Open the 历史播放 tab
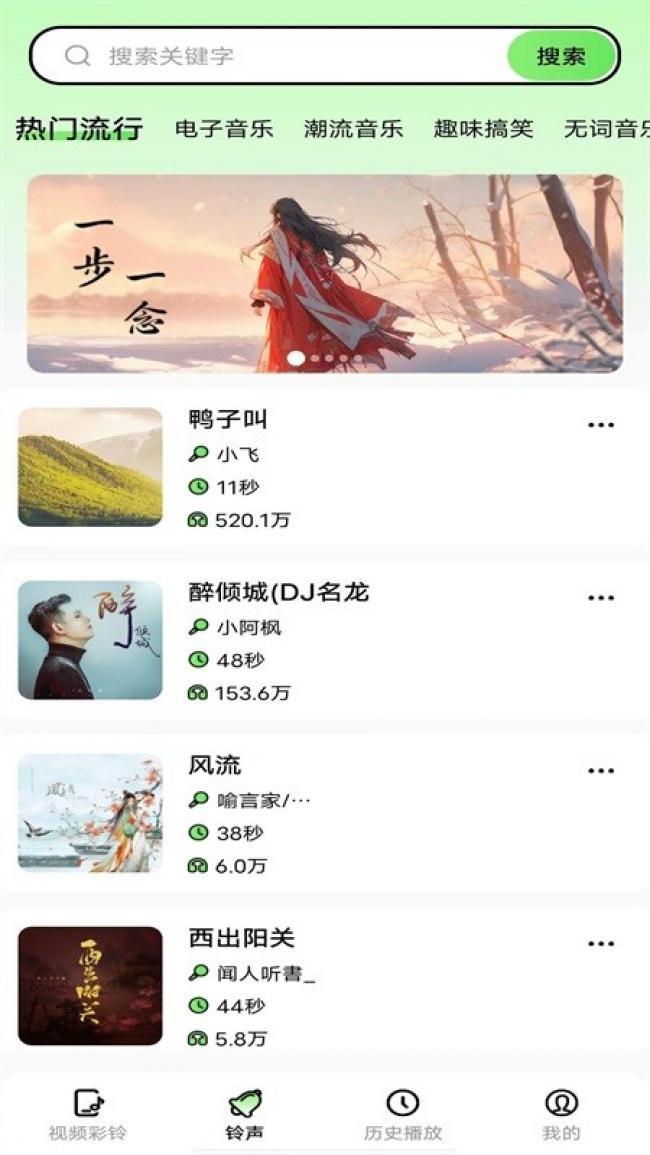The image size is (650, 1155). pyautogui.click(x=403, y=1114)
